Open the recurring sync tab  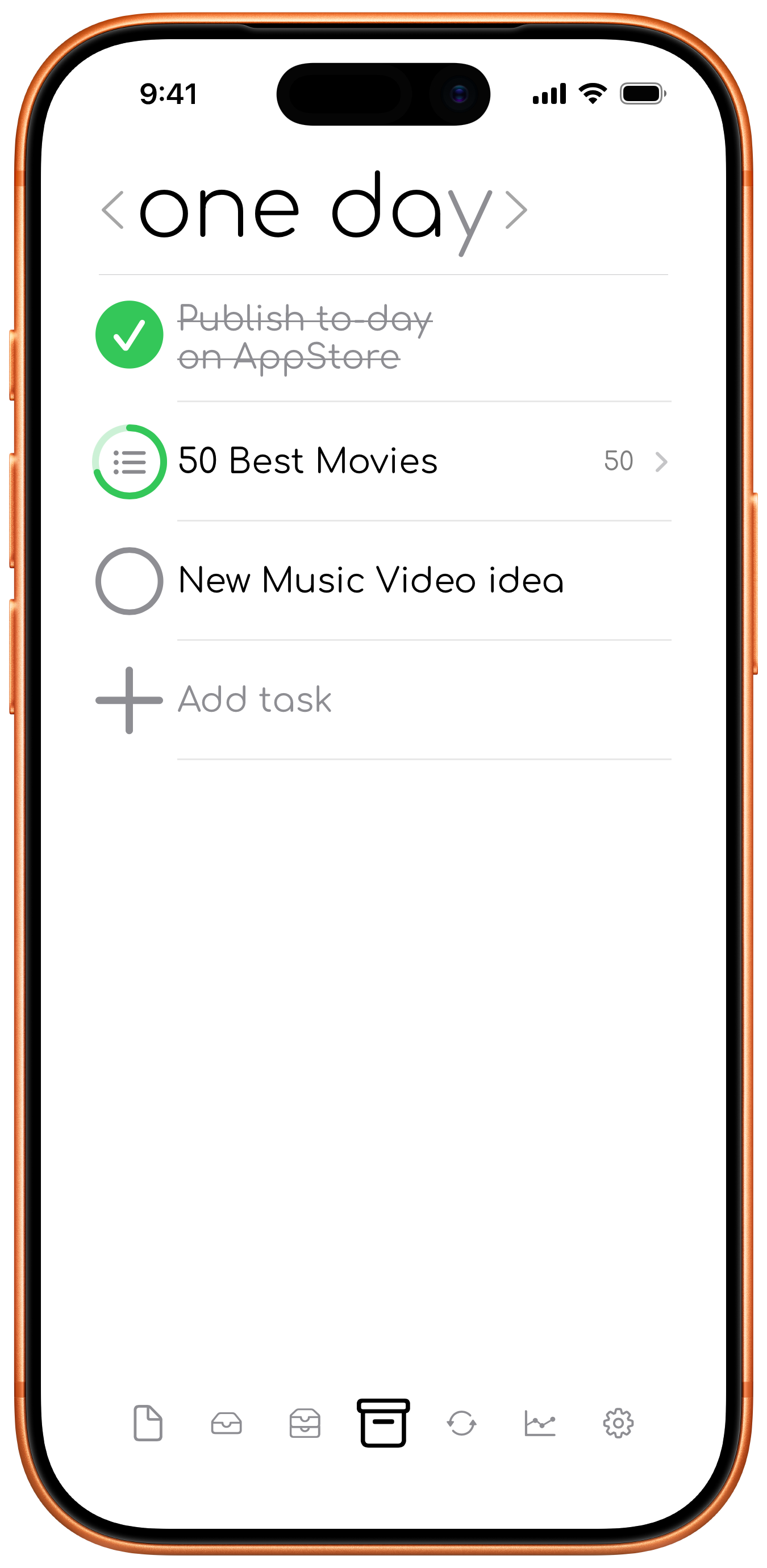click(461, 1423)
